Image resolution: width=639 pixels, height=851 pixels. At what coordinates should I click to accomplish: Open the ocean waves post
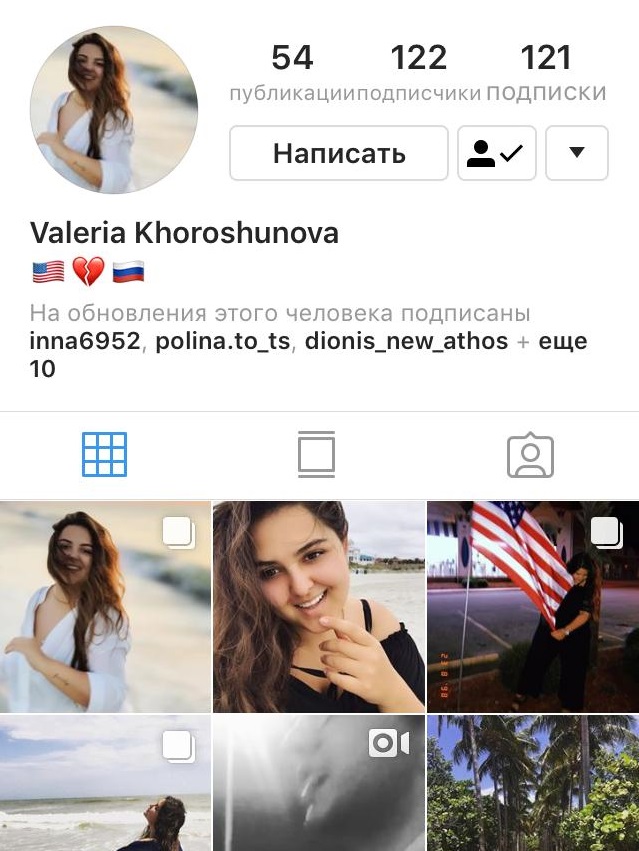coord(105,783)
